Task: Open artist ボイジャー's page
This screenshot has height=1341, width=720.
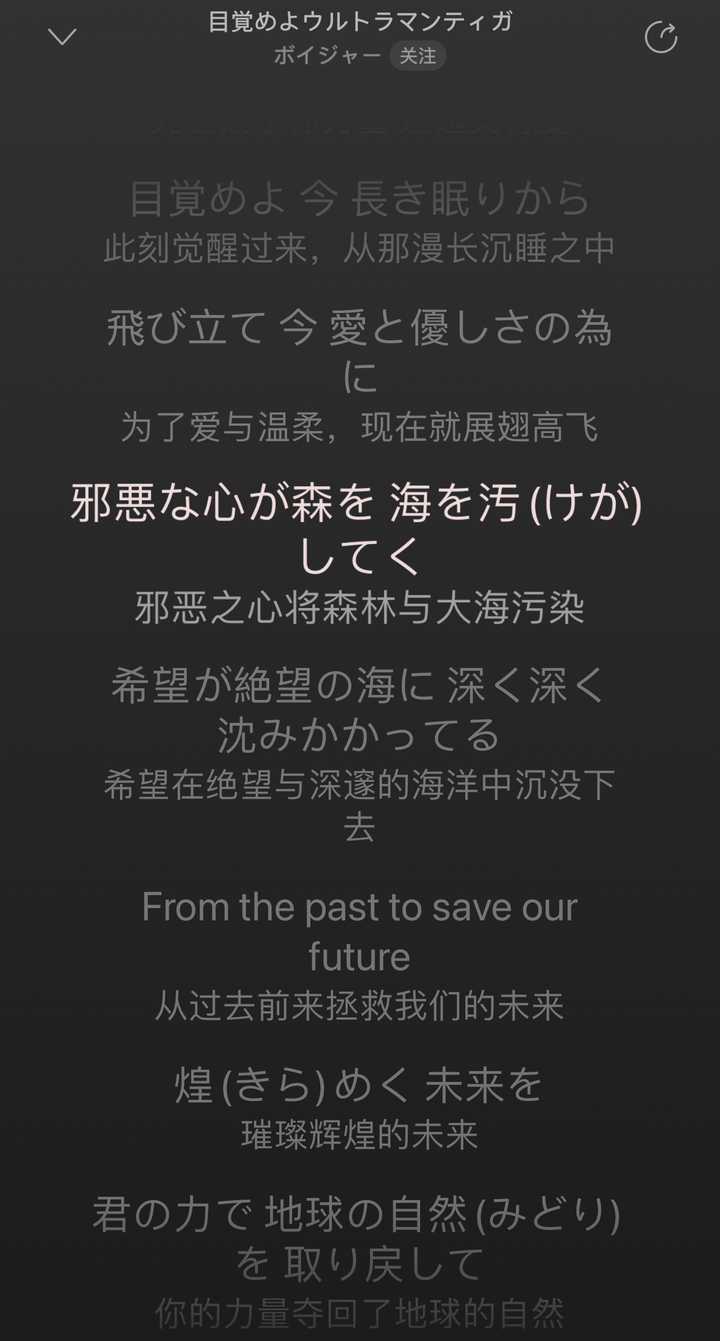Action: [328, 56]
